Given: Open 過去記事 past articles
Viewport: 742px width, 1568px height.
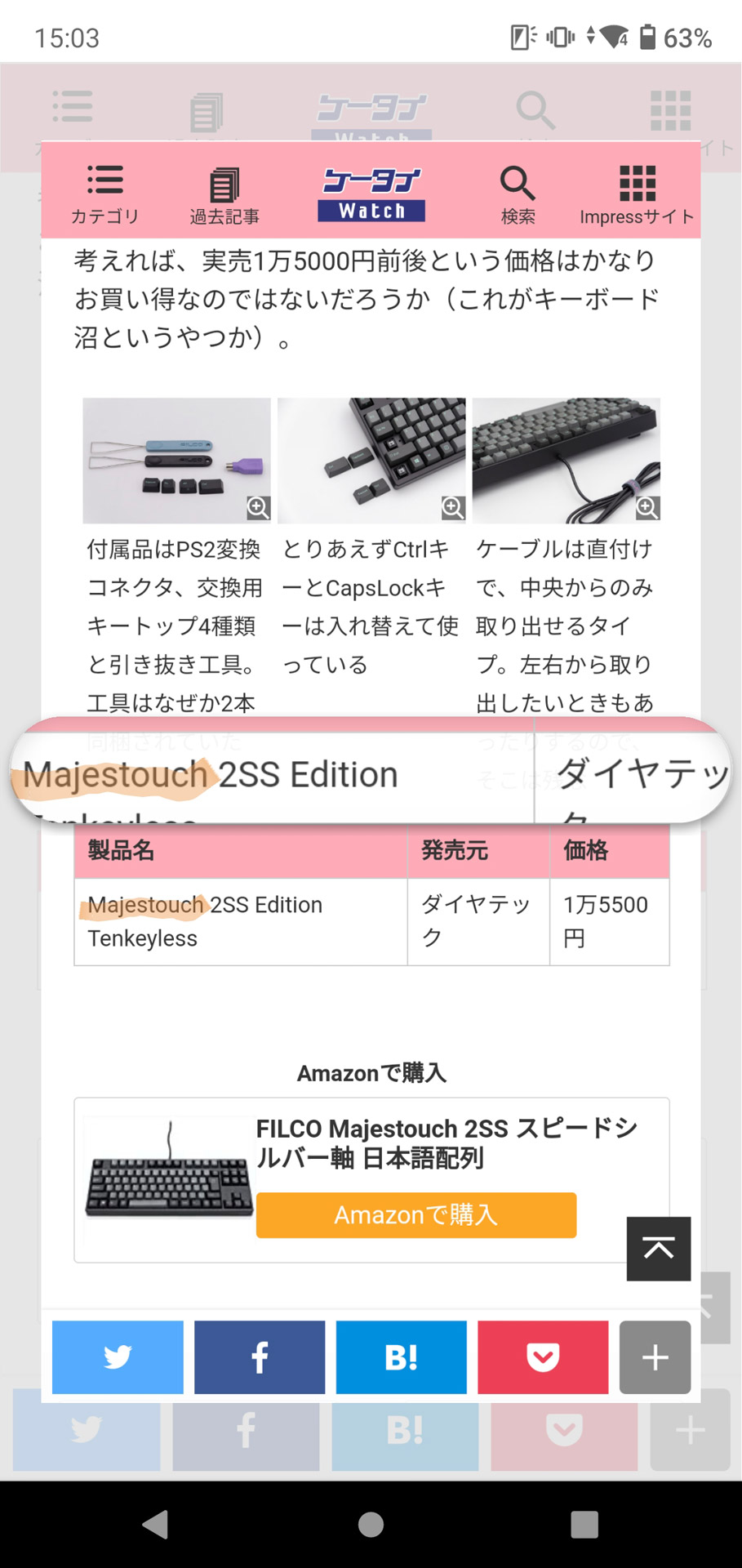Looking at the screenshot, I should 224,194.
